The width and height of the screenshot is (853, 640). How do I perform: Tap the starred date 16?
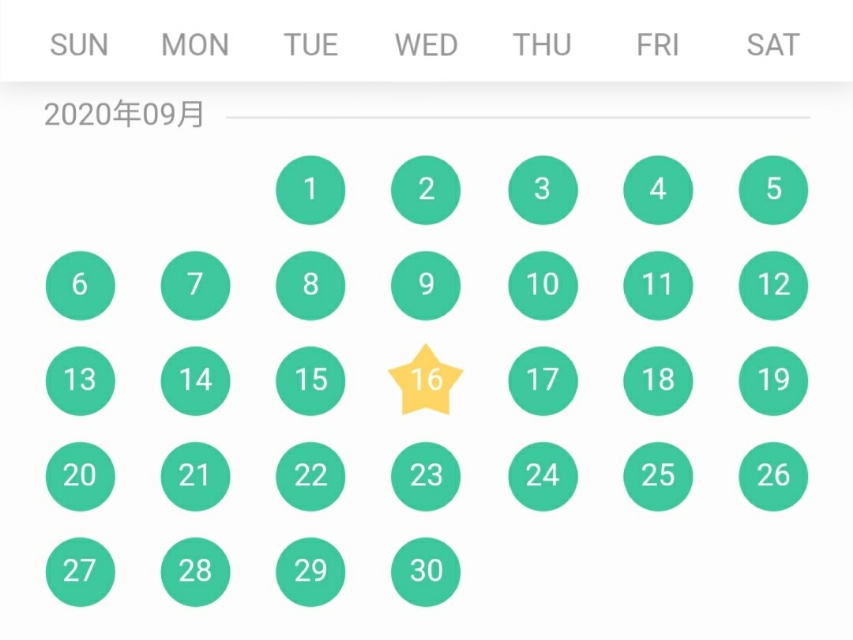426,380
